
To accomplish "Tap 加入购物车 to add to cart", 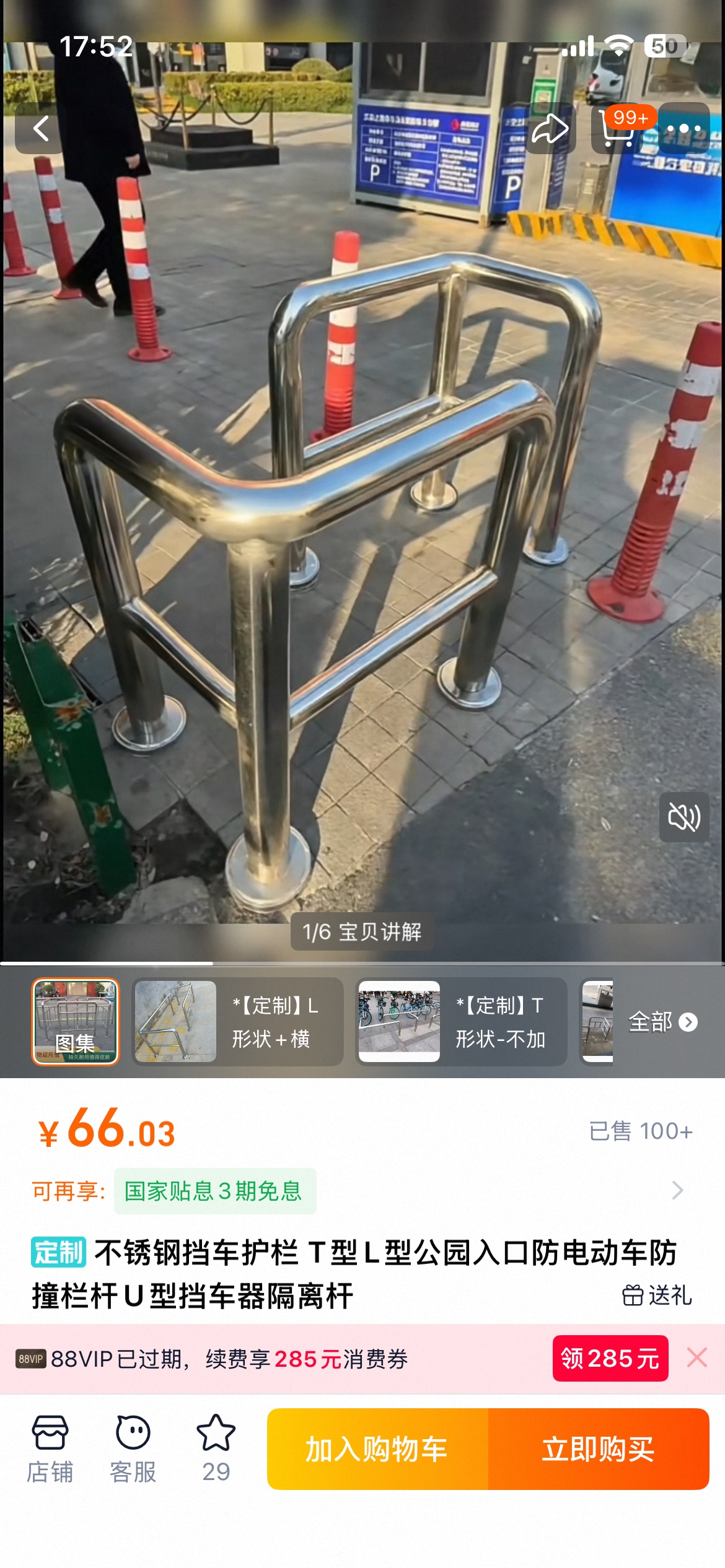I will pyautogui.click(x=377, y=1449).
